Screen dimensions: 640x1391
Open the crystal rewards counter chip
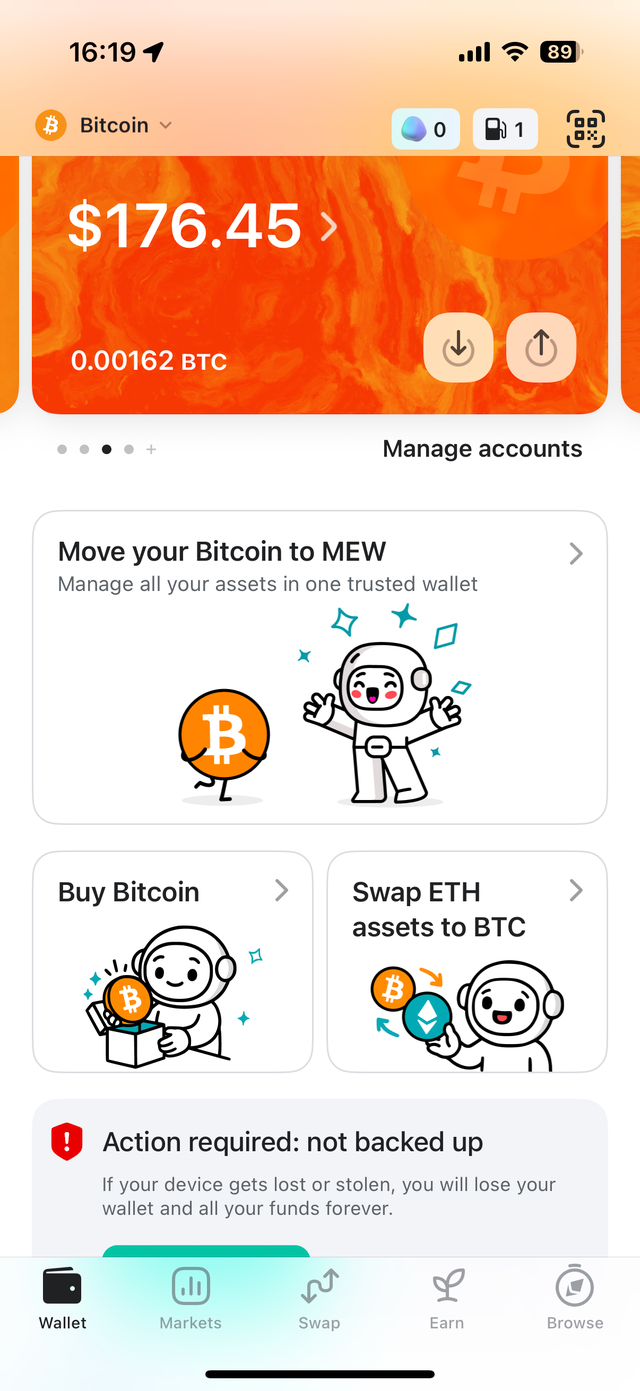(425, 130)
